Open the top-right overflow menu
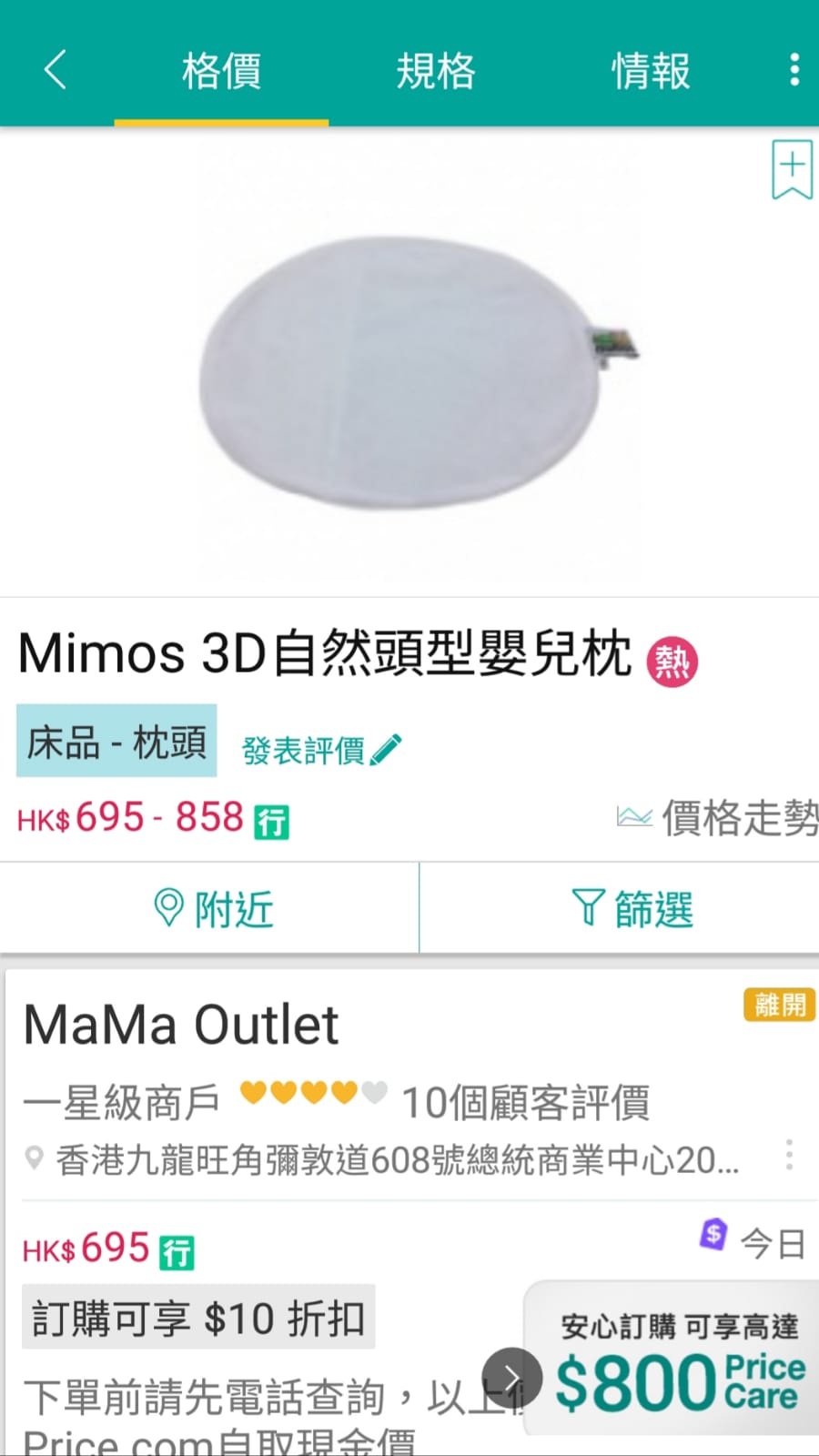 (x=794, y=69)
